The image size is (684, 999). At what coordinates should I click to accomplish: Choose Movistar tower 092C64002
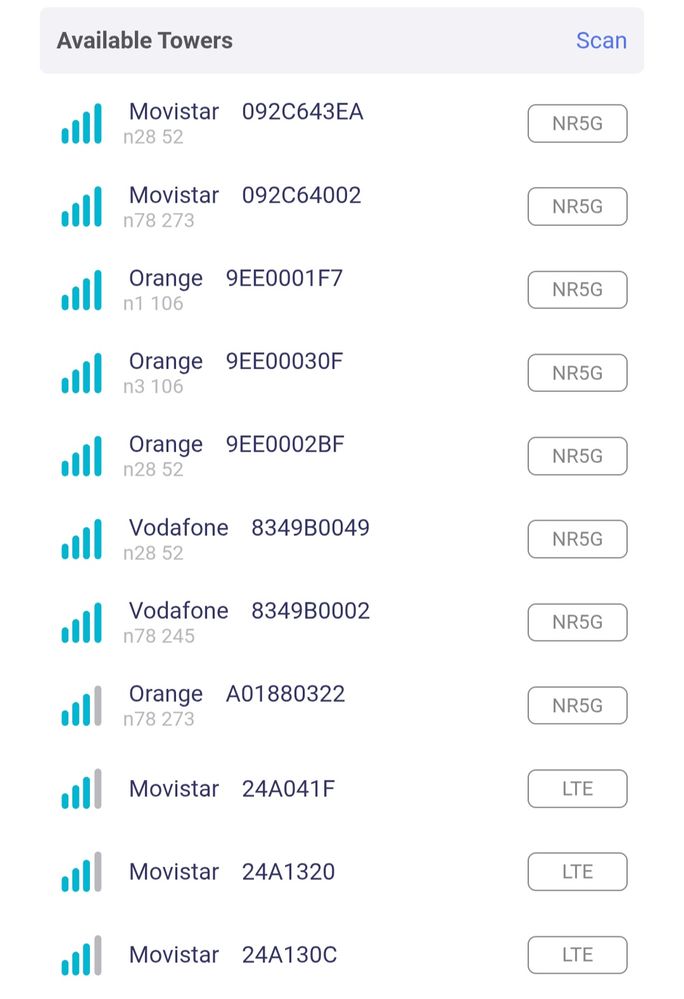pyautogui.click(x=245, y=206)
